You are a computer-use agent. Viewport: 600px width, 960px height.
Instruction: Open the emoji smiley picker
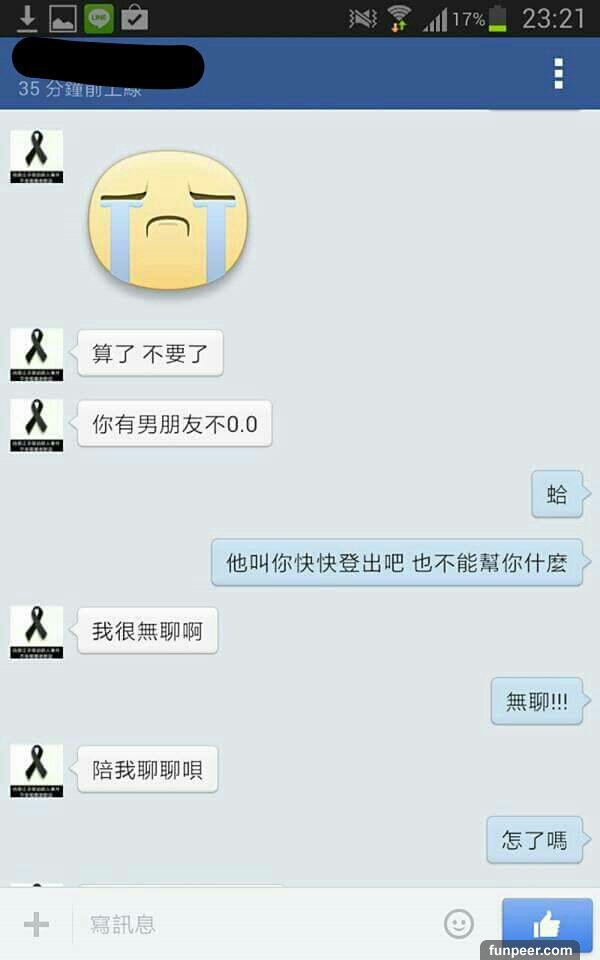(459, 924)
